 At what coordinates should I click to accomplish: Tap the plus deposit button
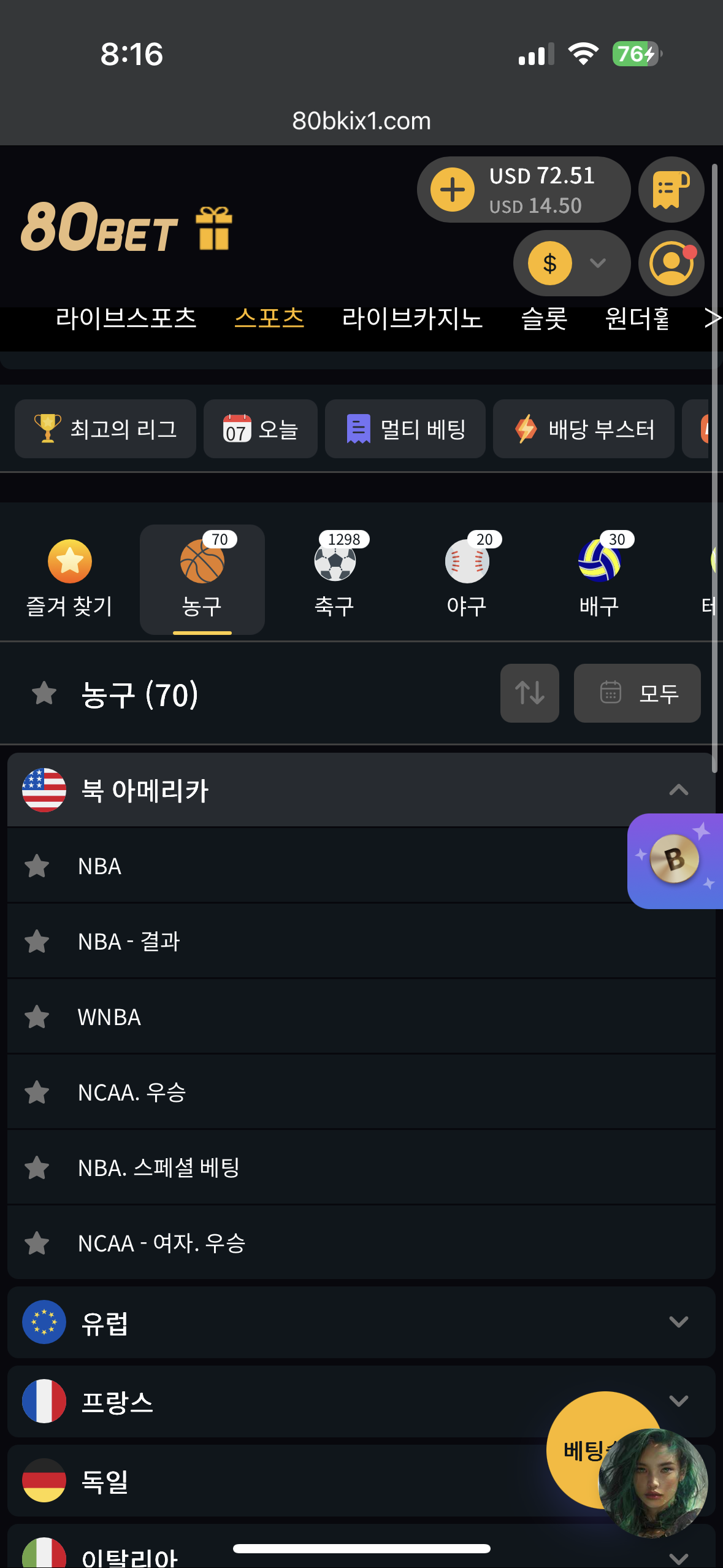[x=453, y=190]
